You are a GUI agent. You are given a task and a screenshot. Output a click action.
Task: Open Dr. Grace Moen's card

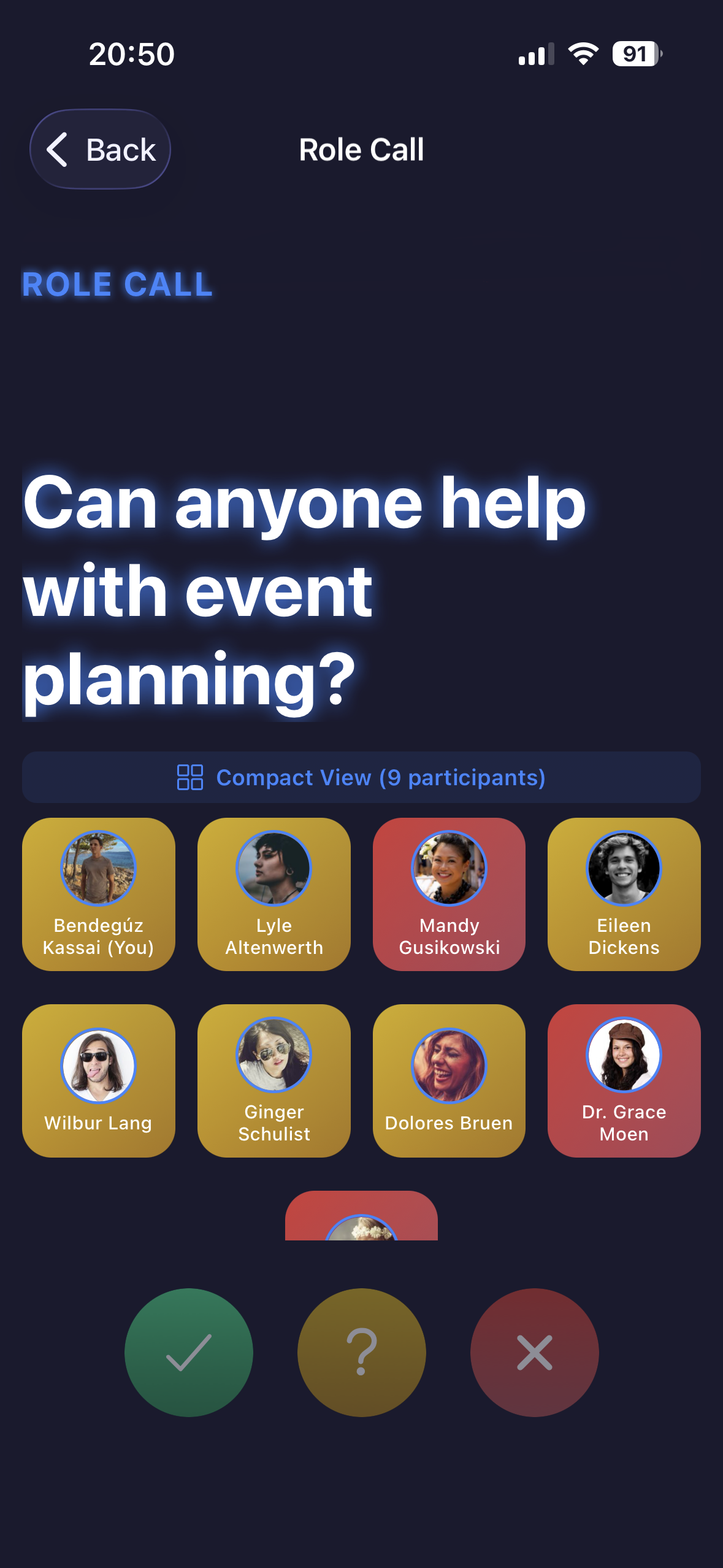(624, 1080)
